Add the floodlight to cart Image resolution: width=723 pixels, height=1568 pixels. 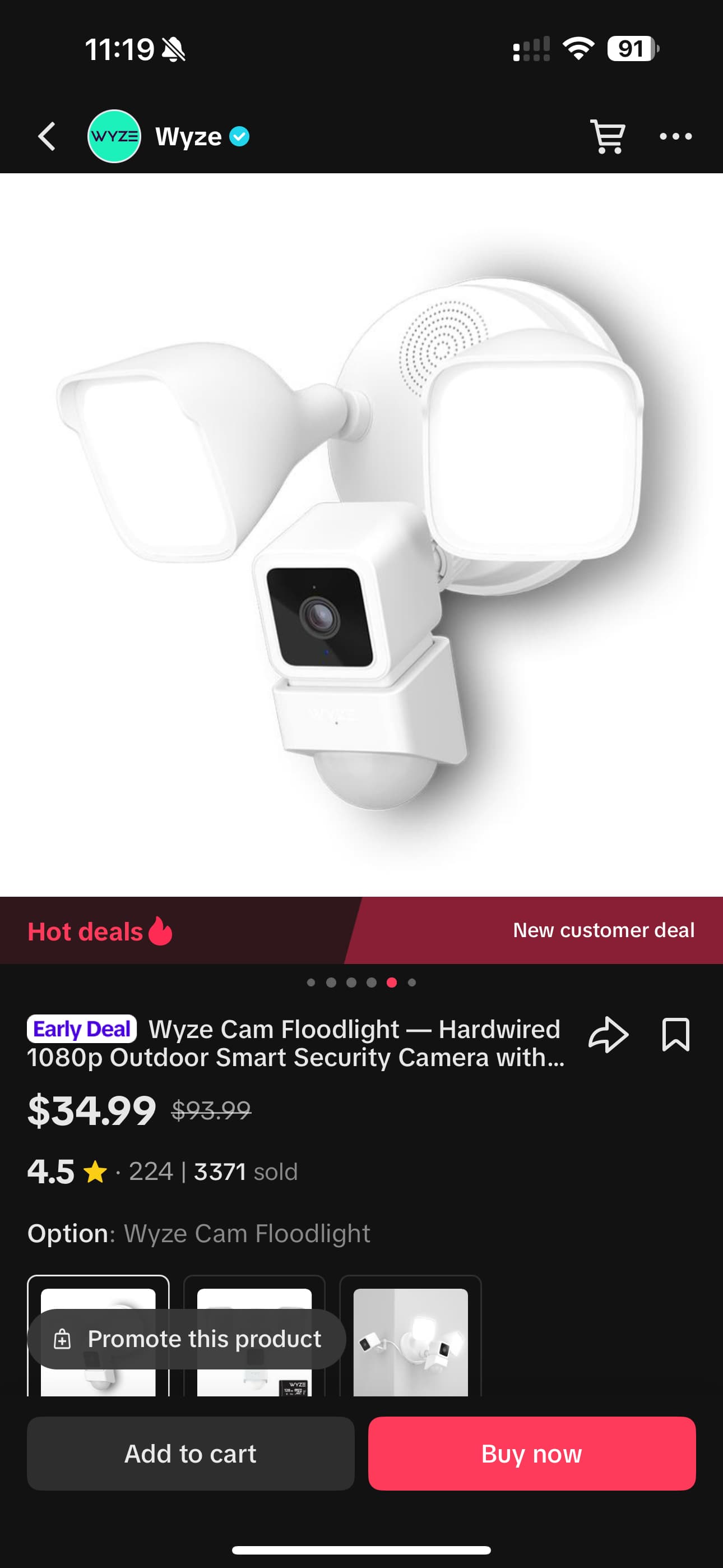[191, 1454]
